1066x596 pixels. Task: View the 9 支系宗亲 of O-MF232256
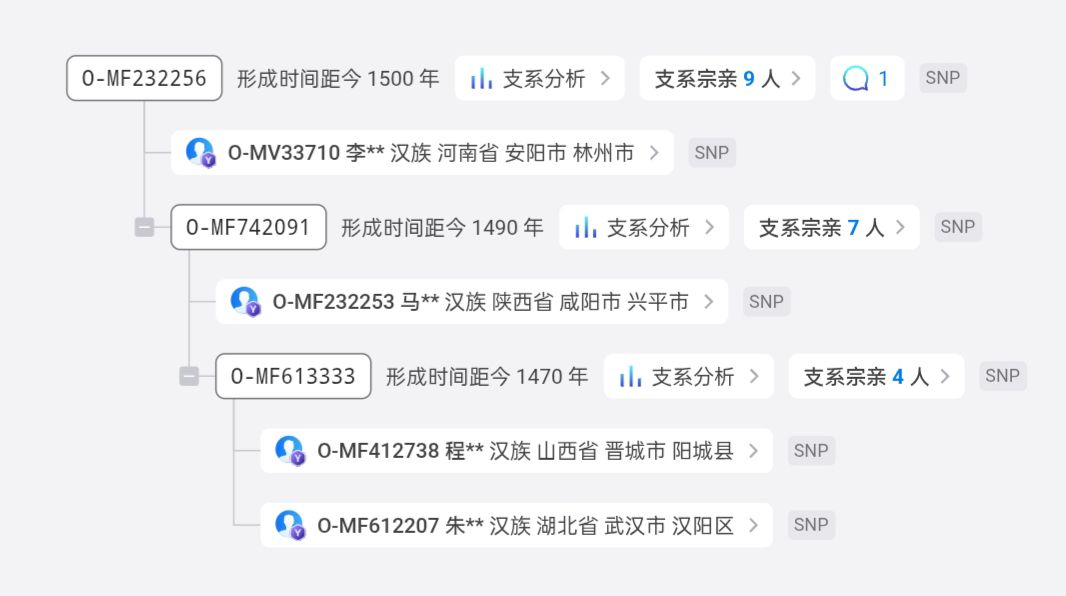click(727, 78)
